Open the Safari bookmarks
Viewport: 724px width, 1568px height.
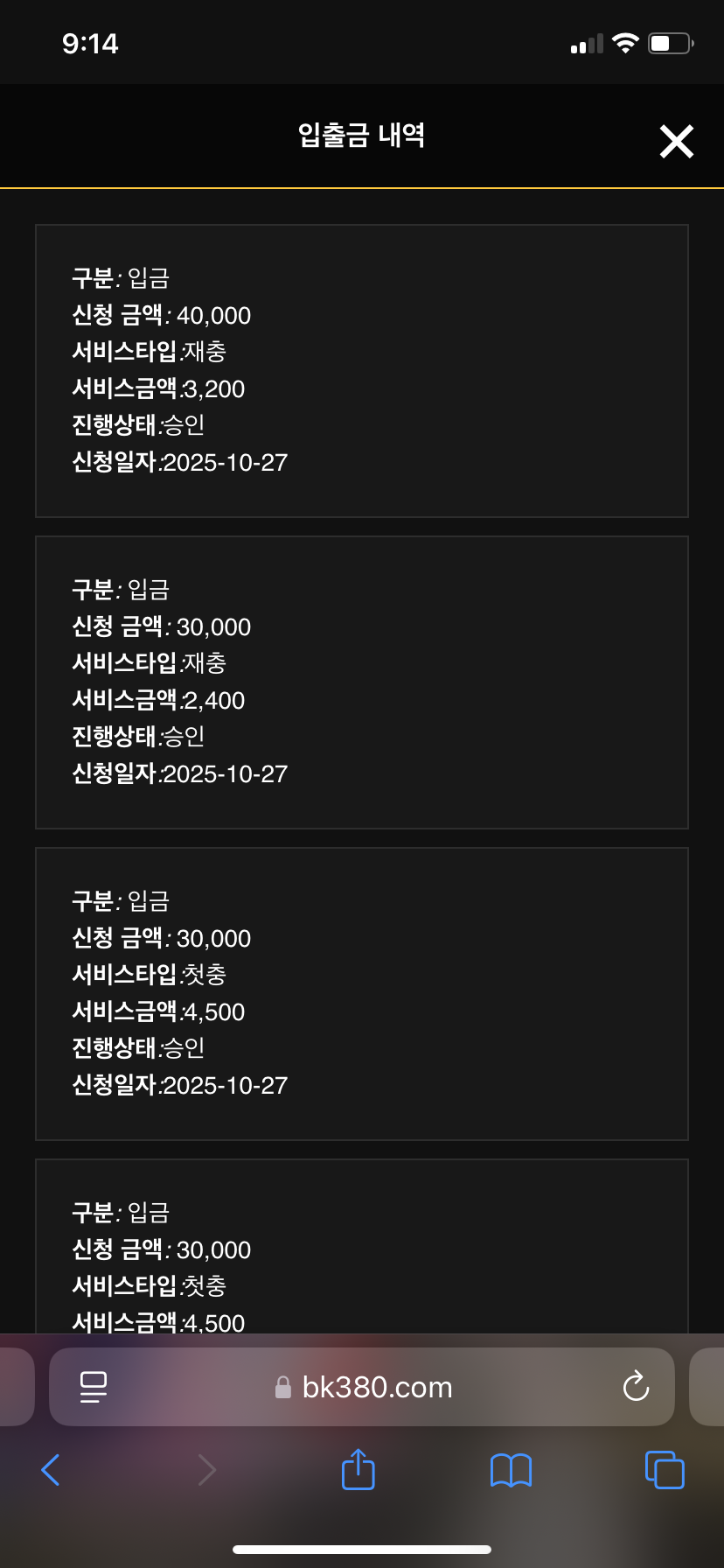[x=511, y=1470]
